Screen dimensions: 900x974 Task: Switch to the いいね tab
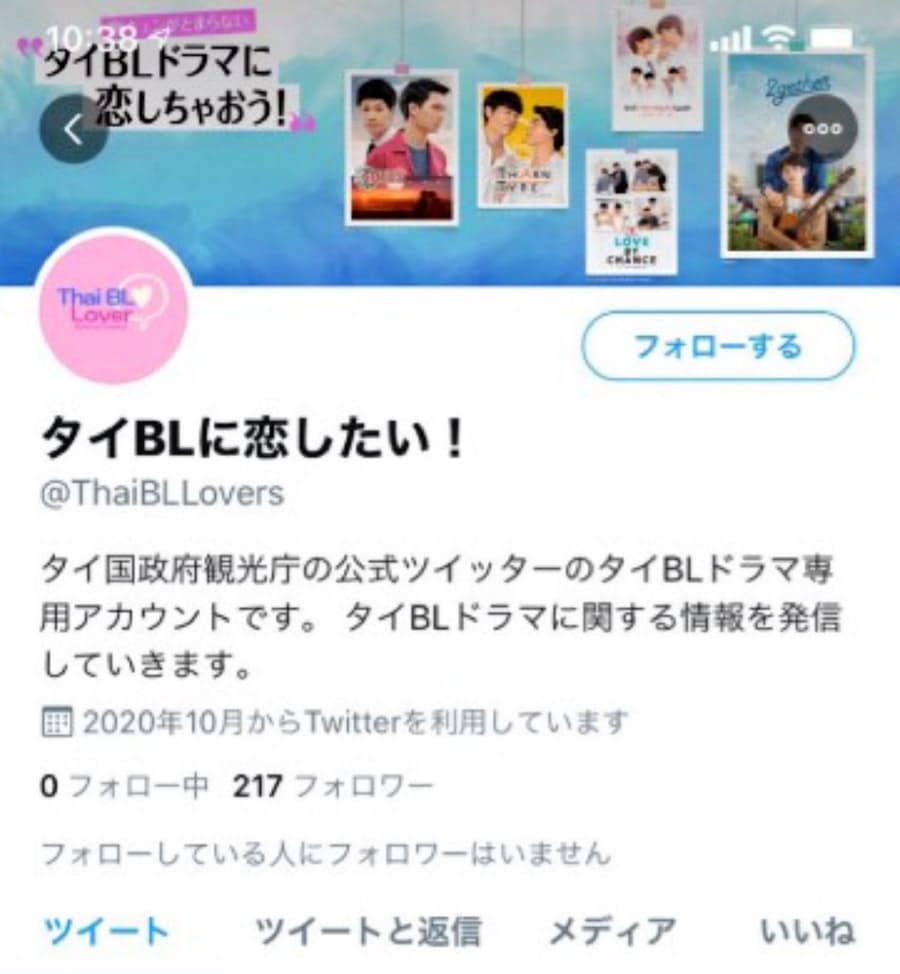coord(810,930)
